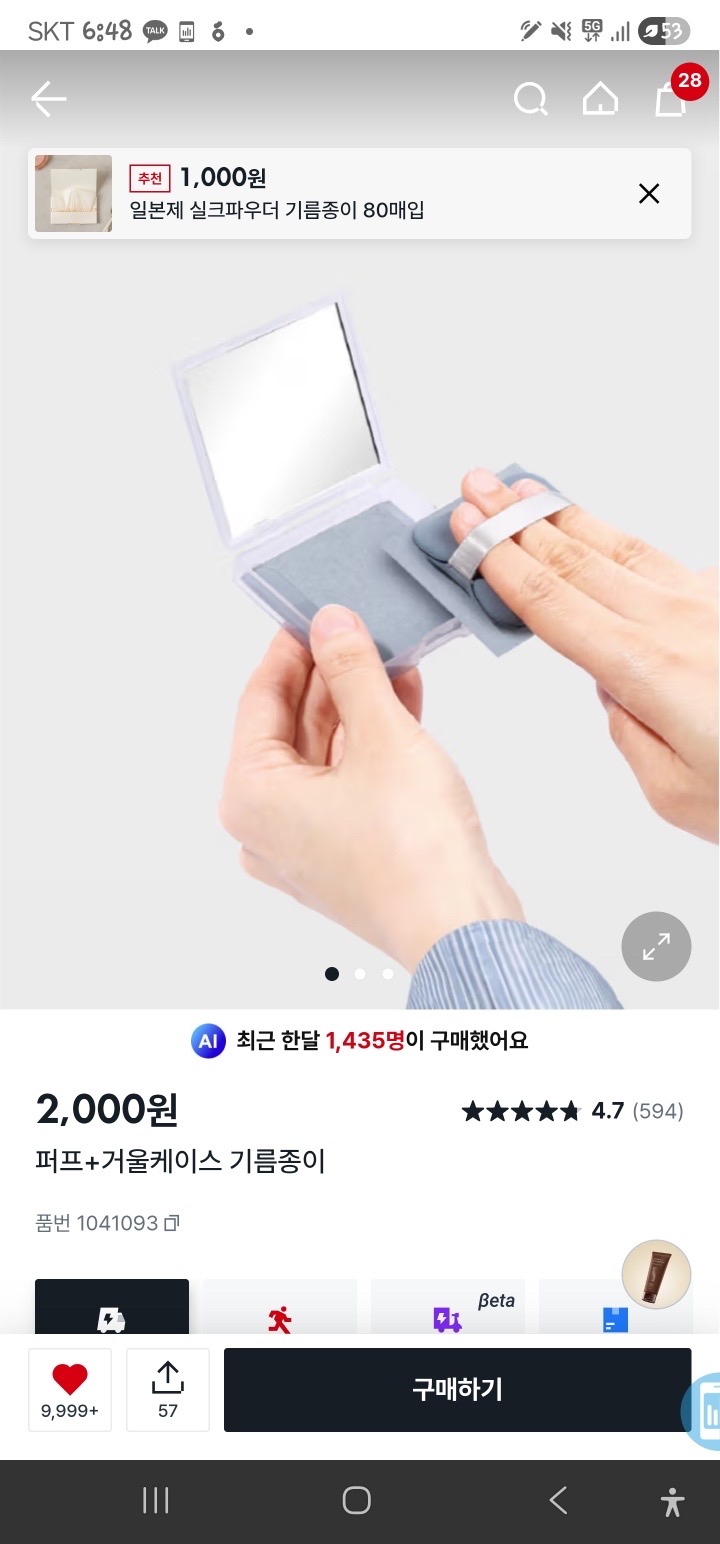The width and height of the screenshot is (720, 1544).
Task: Copy the product number 1041093
Action: 172,1223
